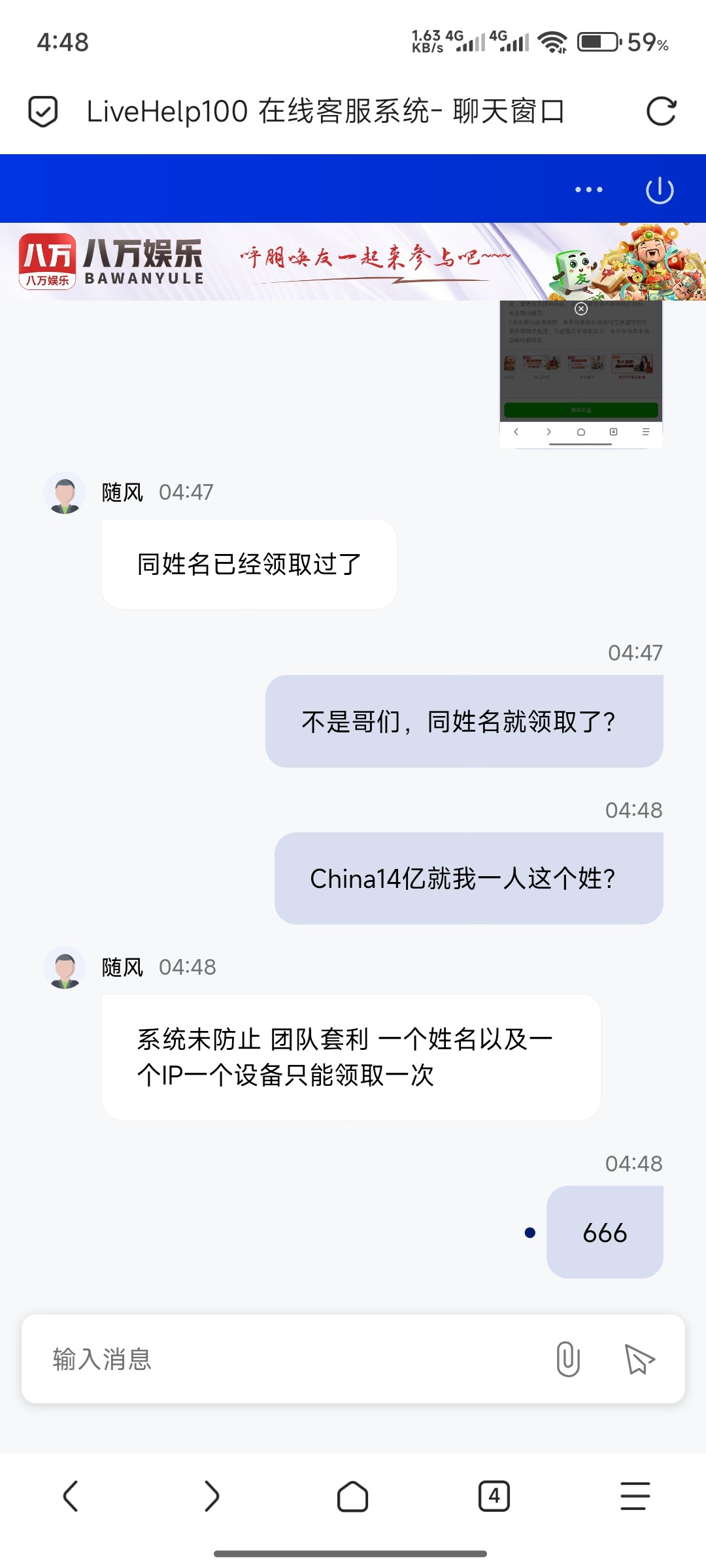
Task: End the chat with the power icon
Action: click(660, 190)
